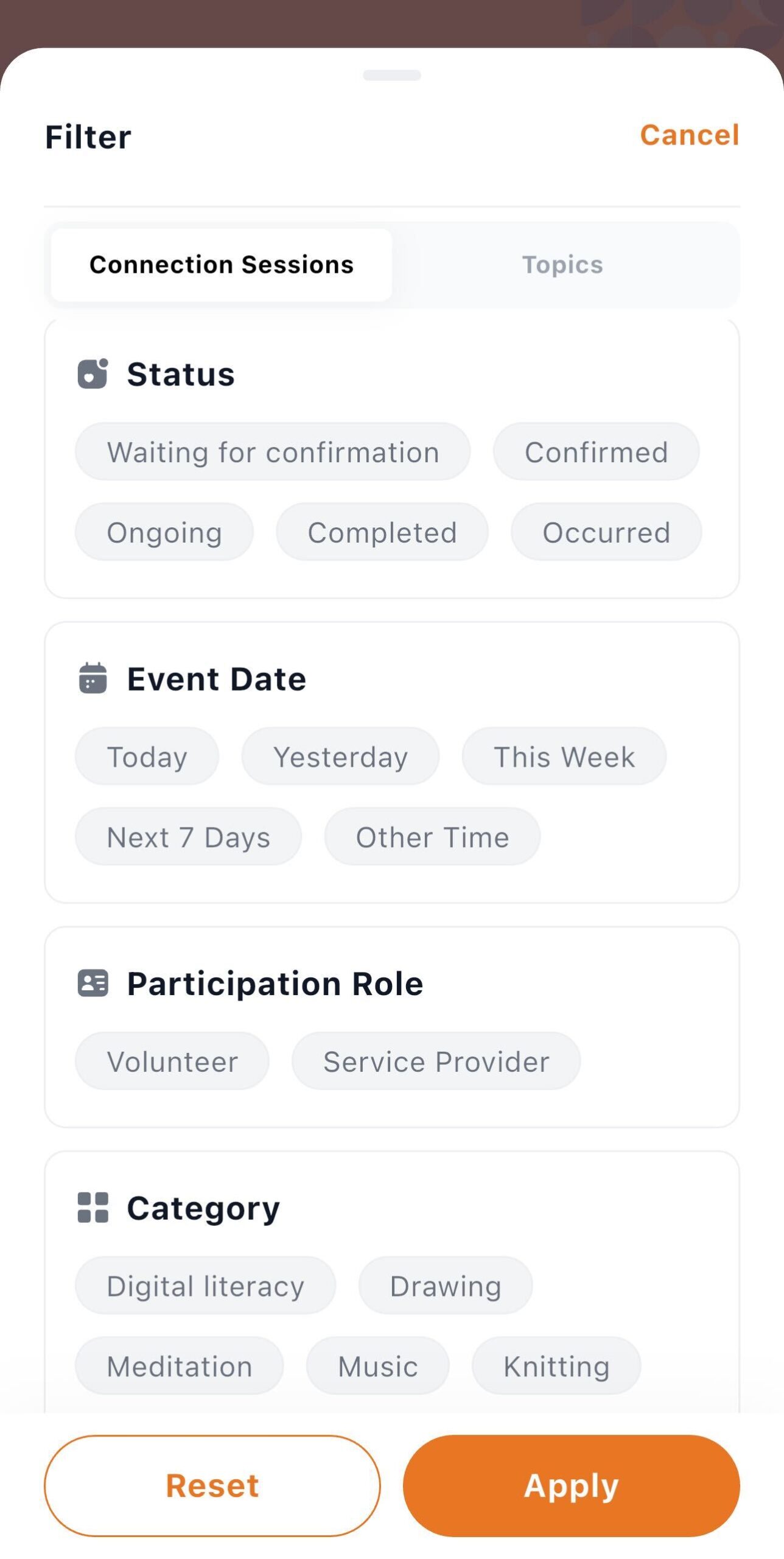Select the Volunteer role chip

(172, 1061)
